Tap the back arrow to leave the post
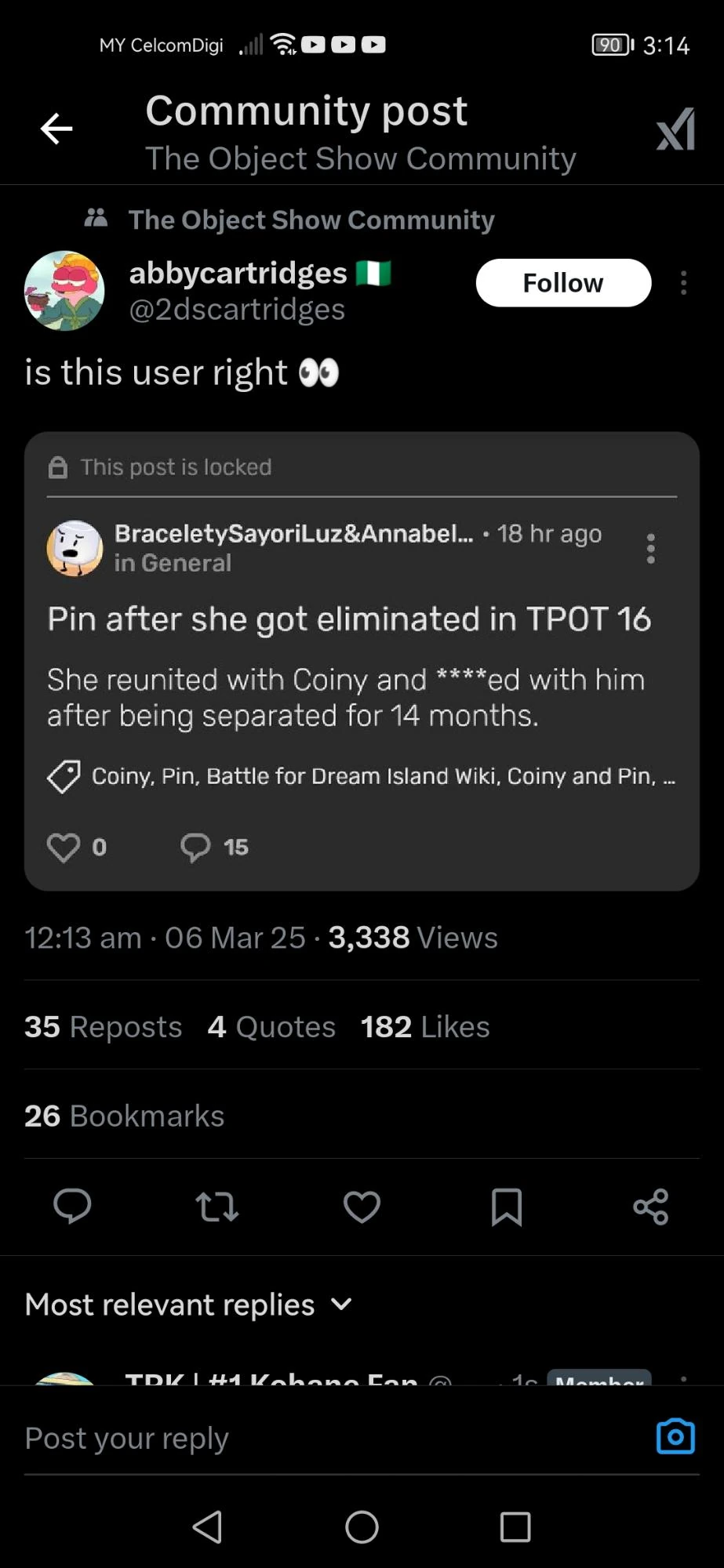Viewport: 724px width, 1568px height. pyautogui.click(x=55, y=129)
